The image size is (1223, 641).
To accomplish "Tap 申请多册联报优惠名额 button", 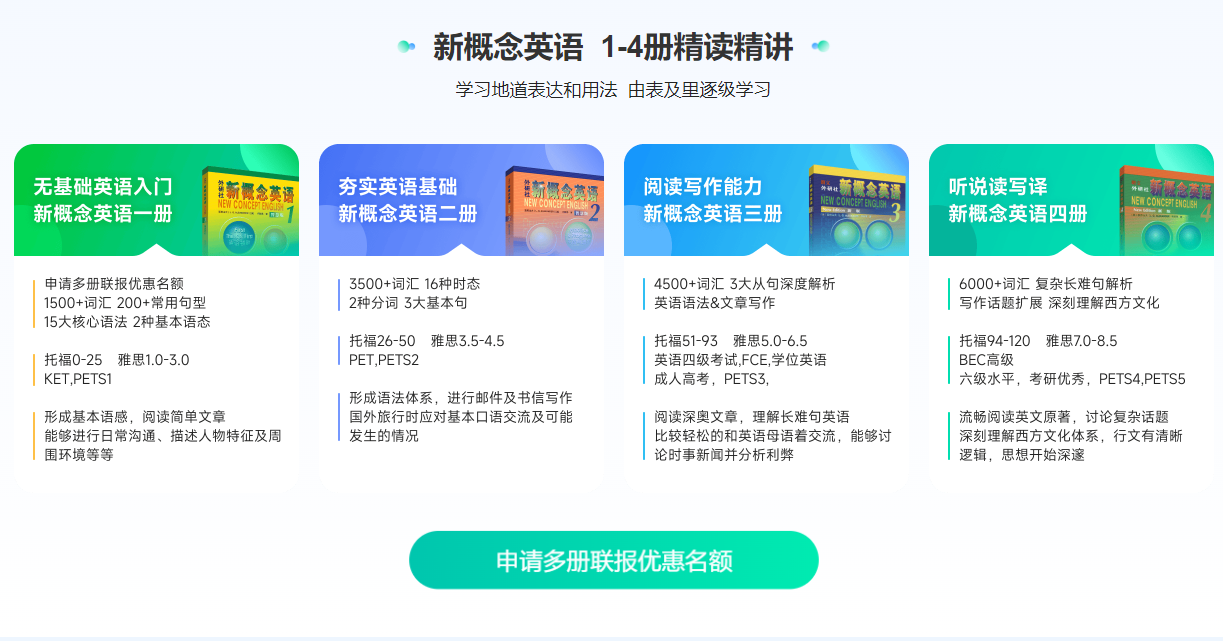I will [x=613, y=560].
